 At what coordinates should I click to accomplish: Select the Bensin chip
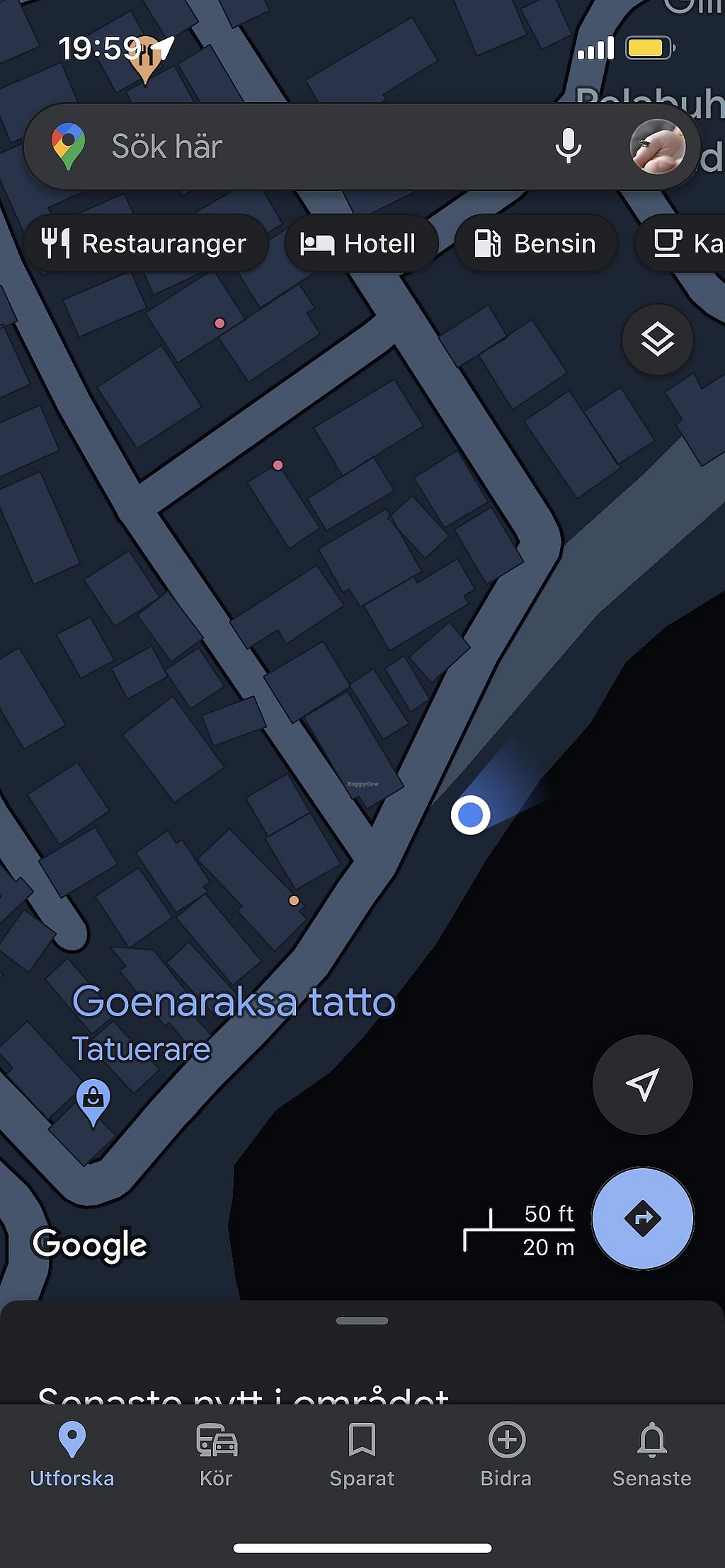(x=536, y=243)
